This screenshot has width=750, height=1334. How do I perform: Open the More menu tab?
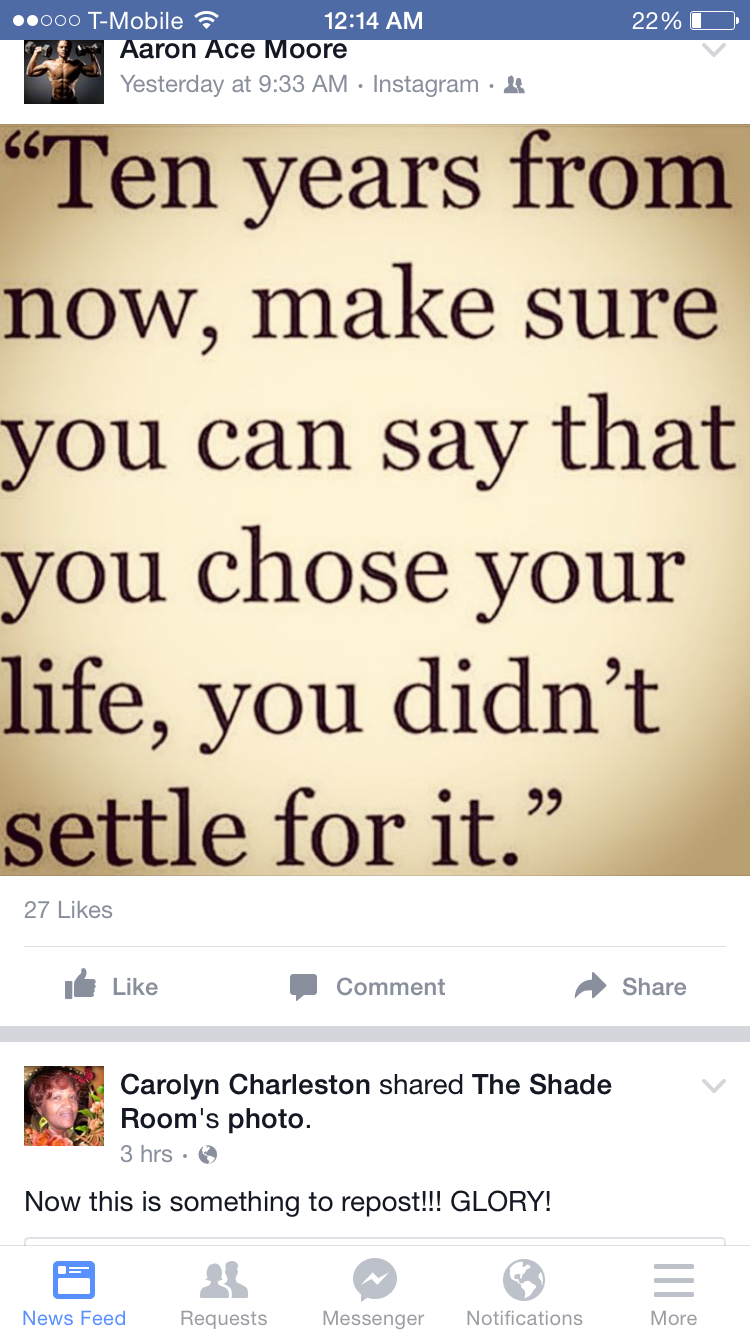[674, 1294]
